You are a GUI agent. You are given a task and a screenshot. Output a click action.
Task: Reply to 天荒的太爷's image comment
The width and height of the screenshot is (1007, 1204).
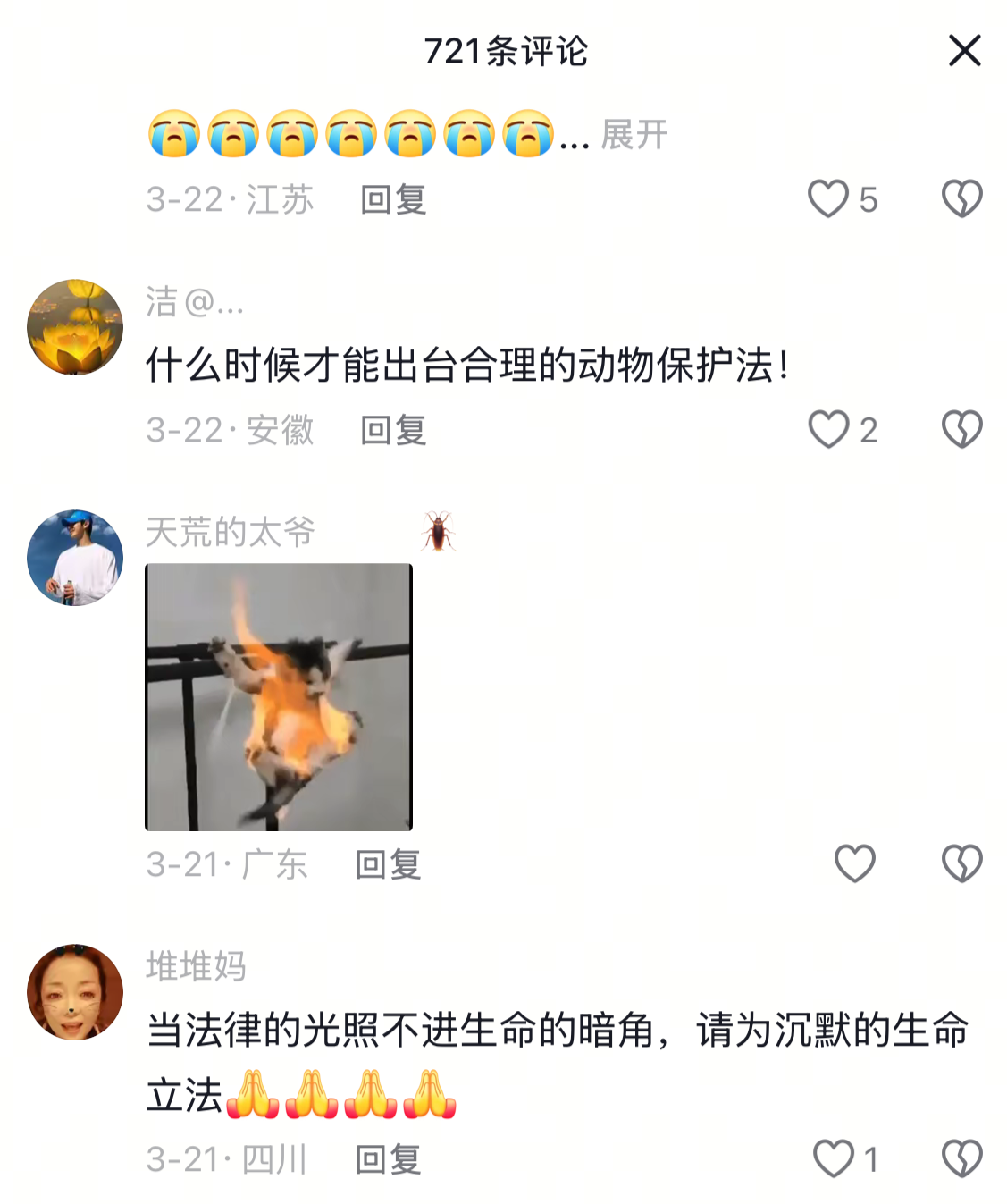point(388,864)
